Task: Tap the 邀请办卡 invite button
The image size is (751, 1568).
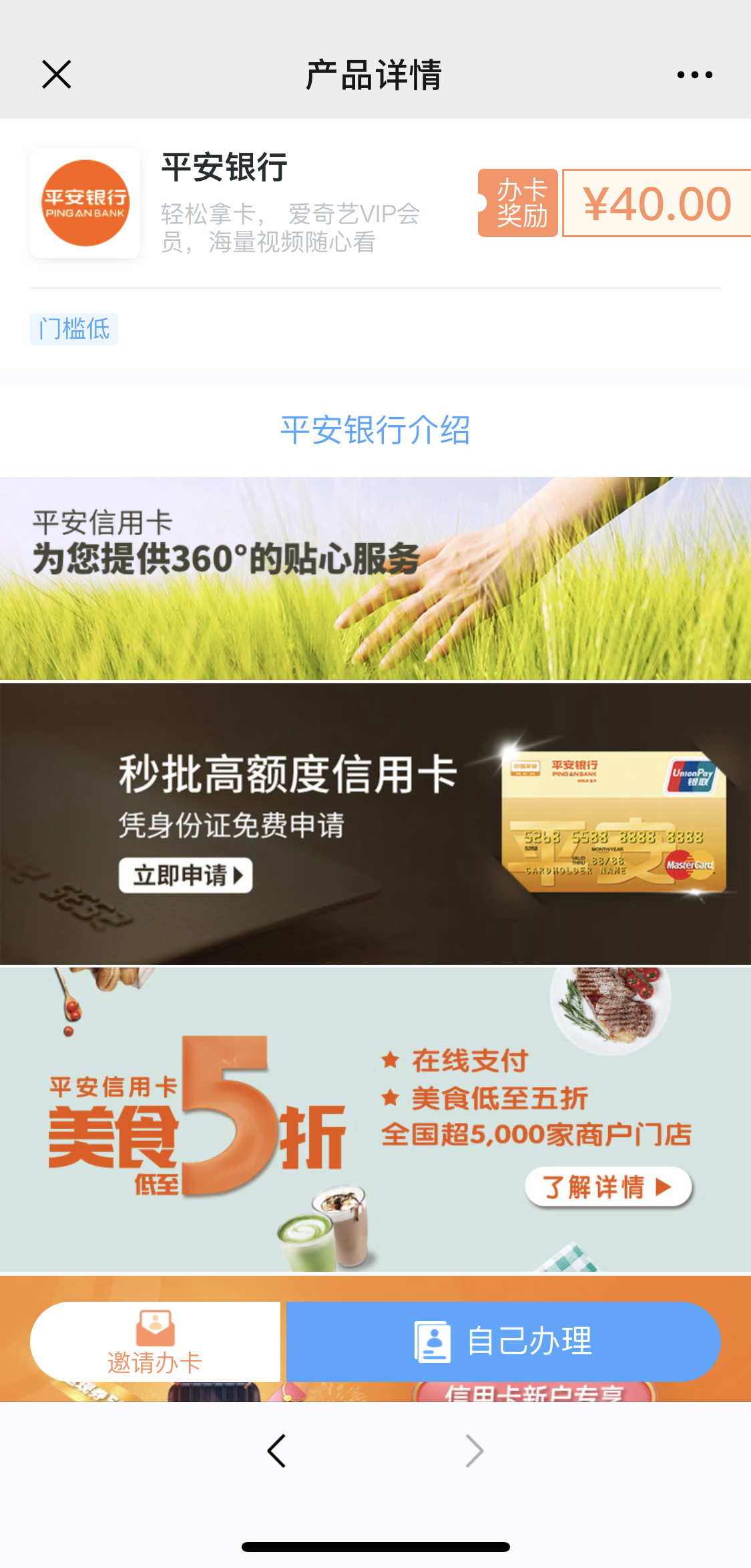Action: (156, 1341)
